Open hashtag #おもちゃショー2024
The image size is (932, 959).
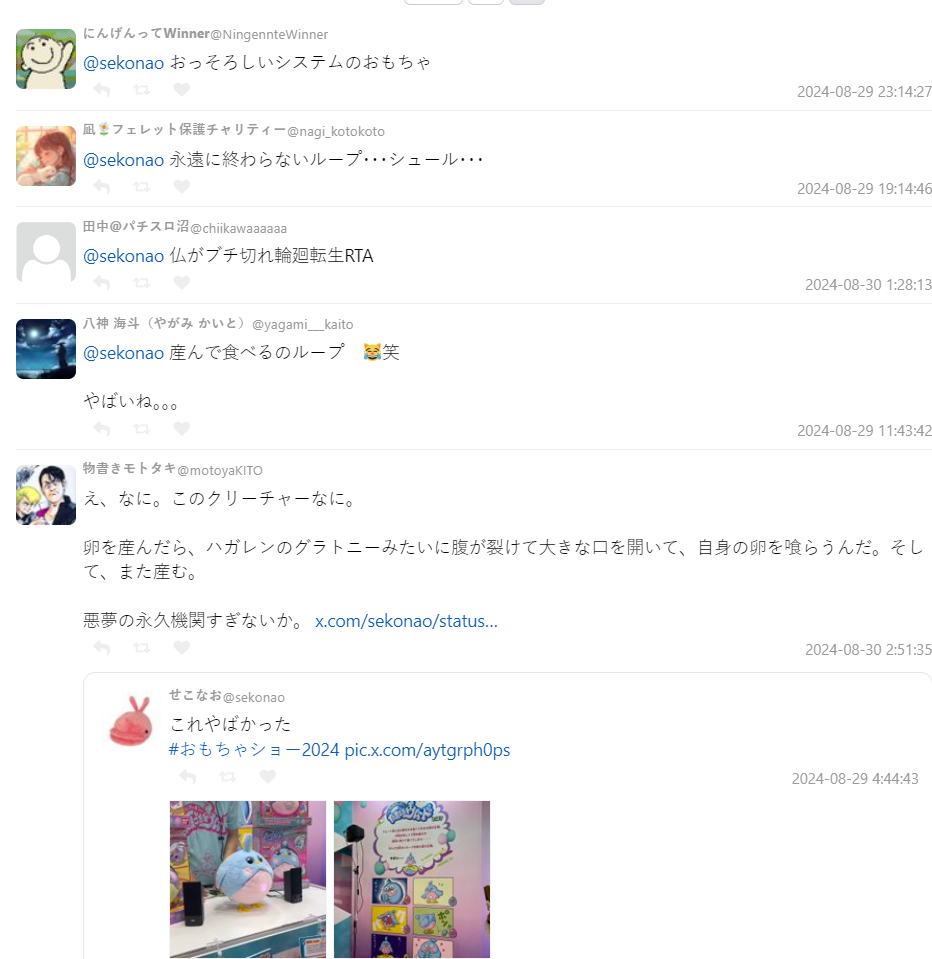click(254, 750)
